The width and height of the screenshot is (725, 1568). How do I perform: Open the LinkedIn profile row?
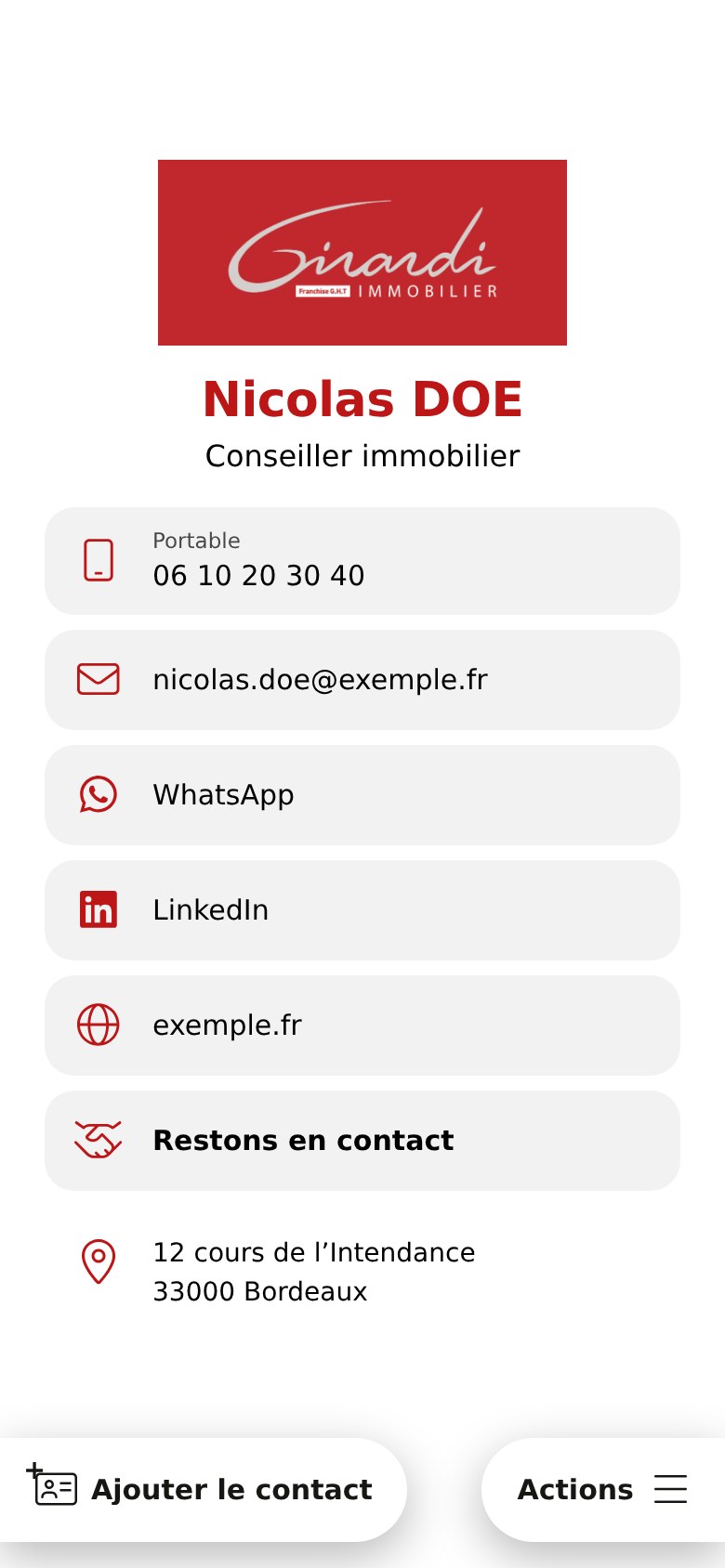click(362, 910)
